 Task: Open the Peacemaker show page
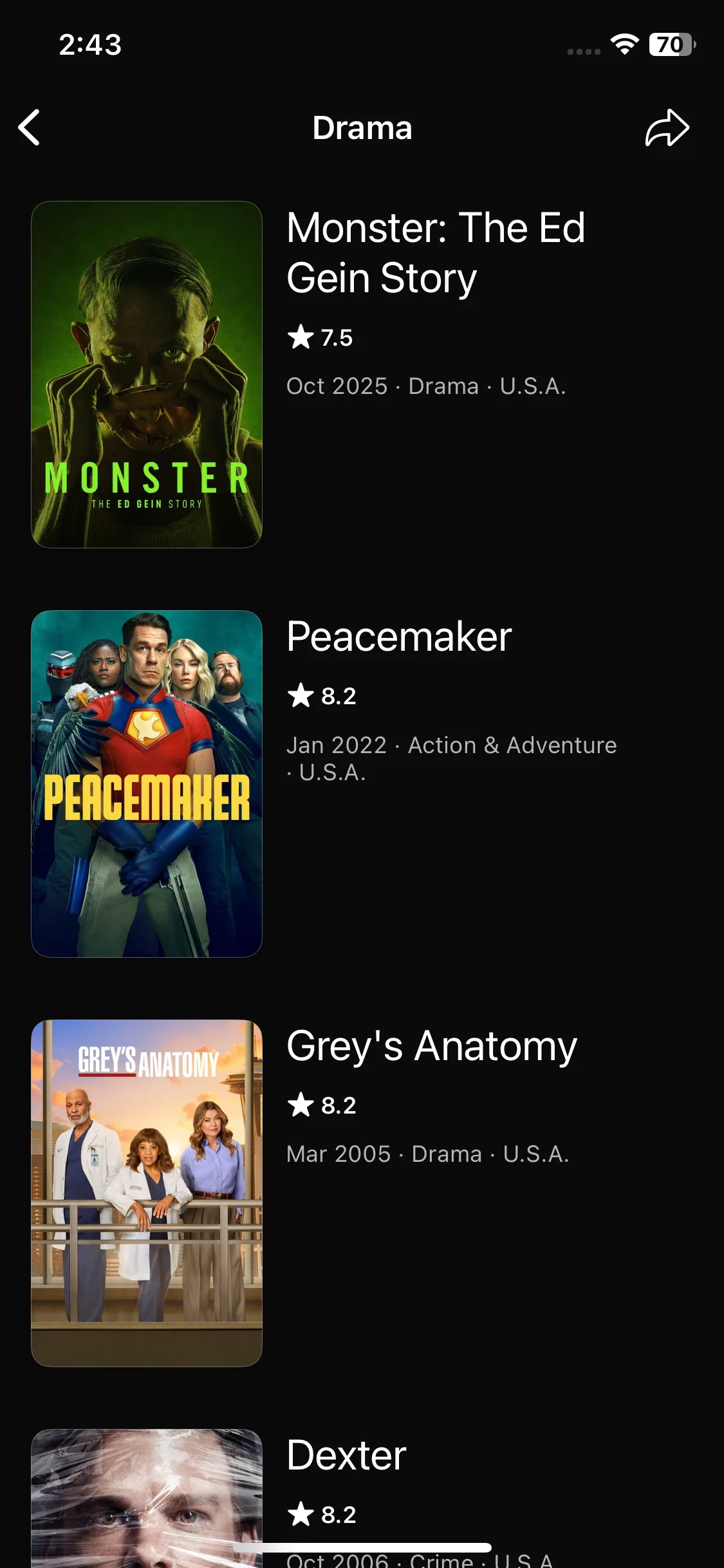click(x=398, y=637)
